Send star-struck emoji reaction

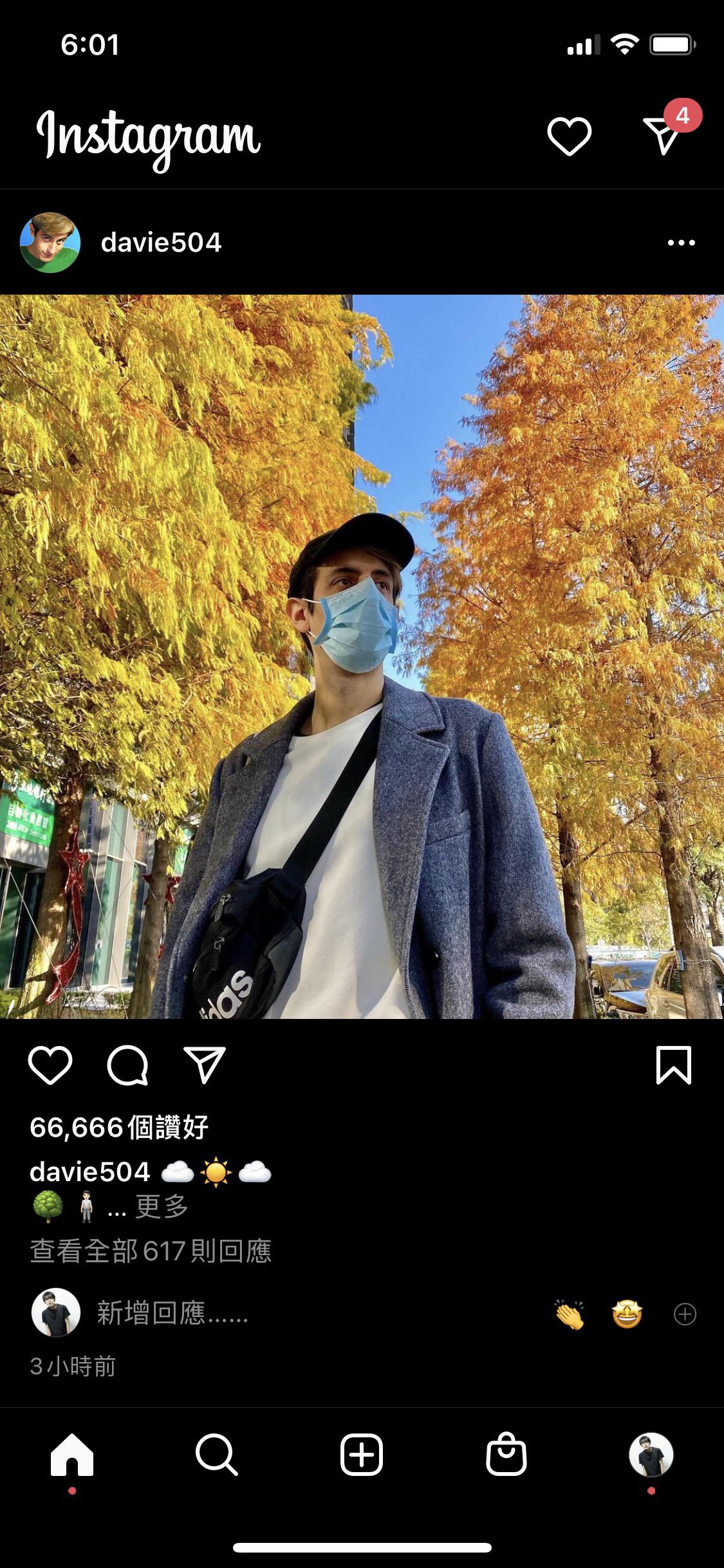point(627,1314)
